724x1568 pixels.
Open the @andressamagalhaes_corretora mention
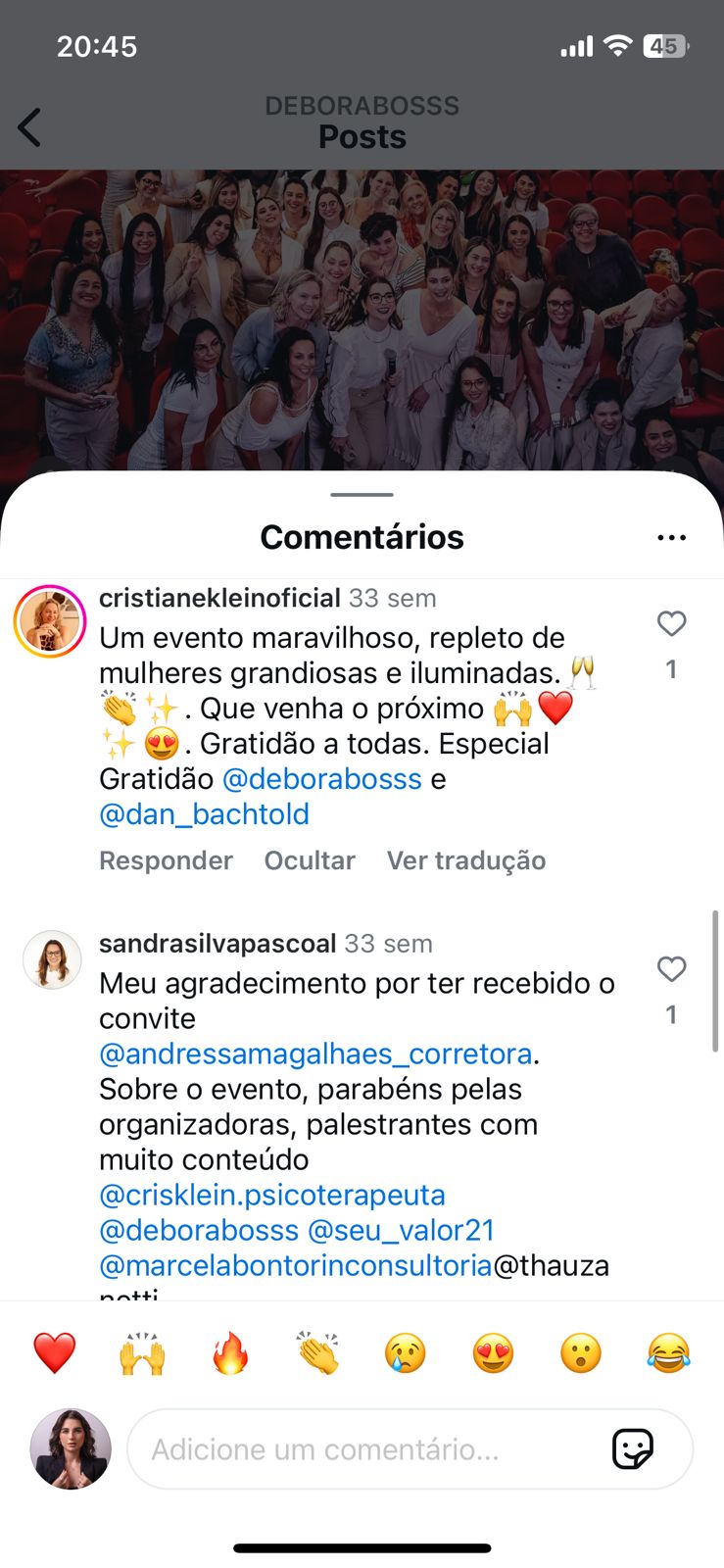click(315, 1053)
